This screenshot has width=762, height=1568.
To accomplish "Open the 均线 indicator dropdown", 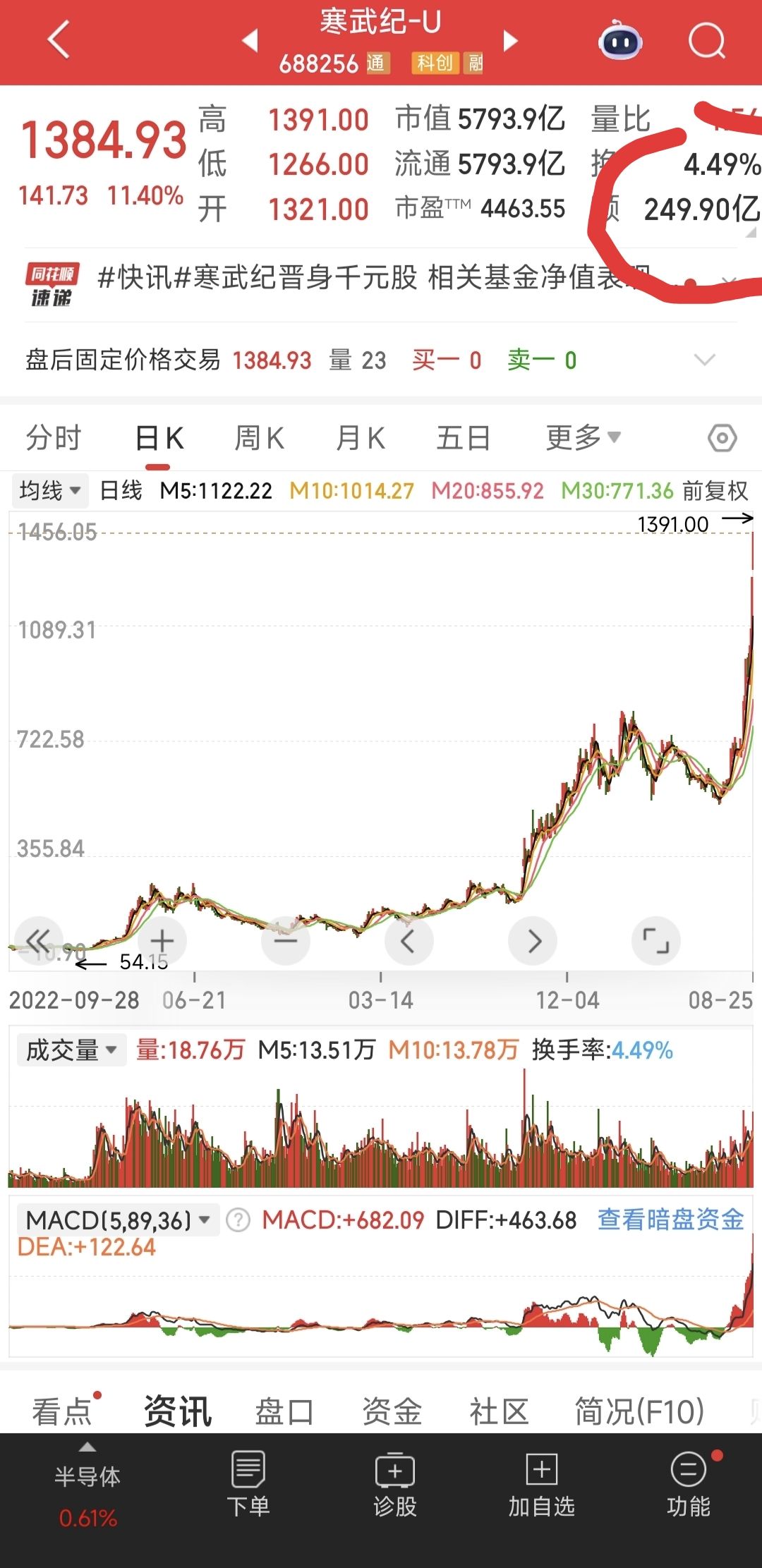I will [x=49, y=490].
